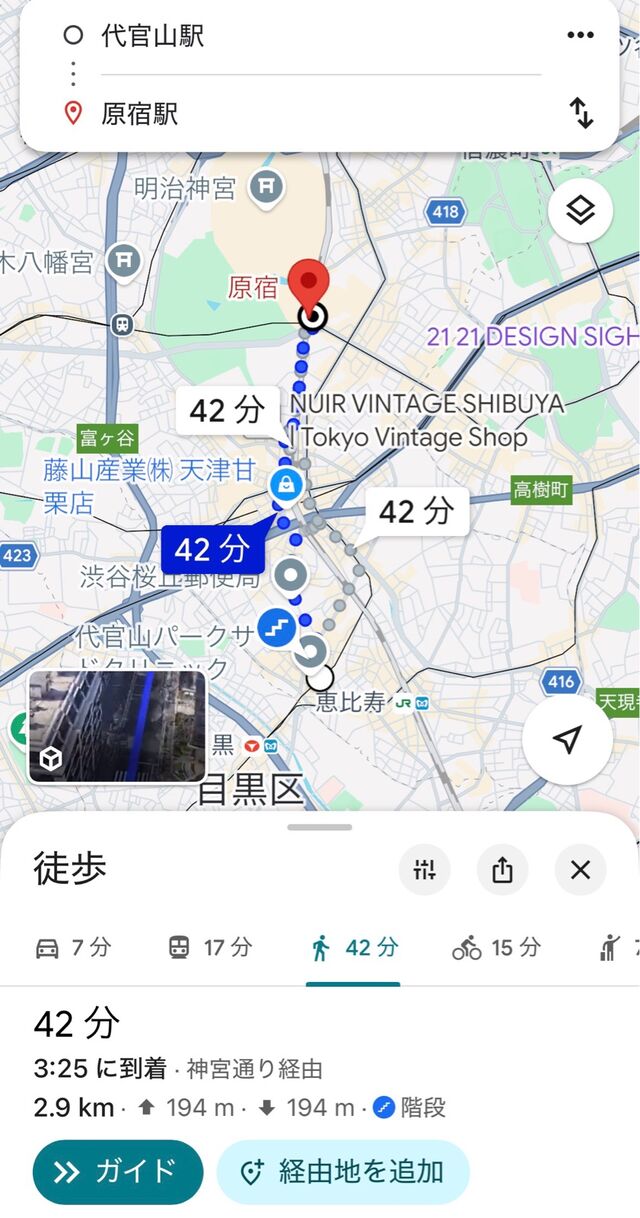Share these directions

coord(502,870)
